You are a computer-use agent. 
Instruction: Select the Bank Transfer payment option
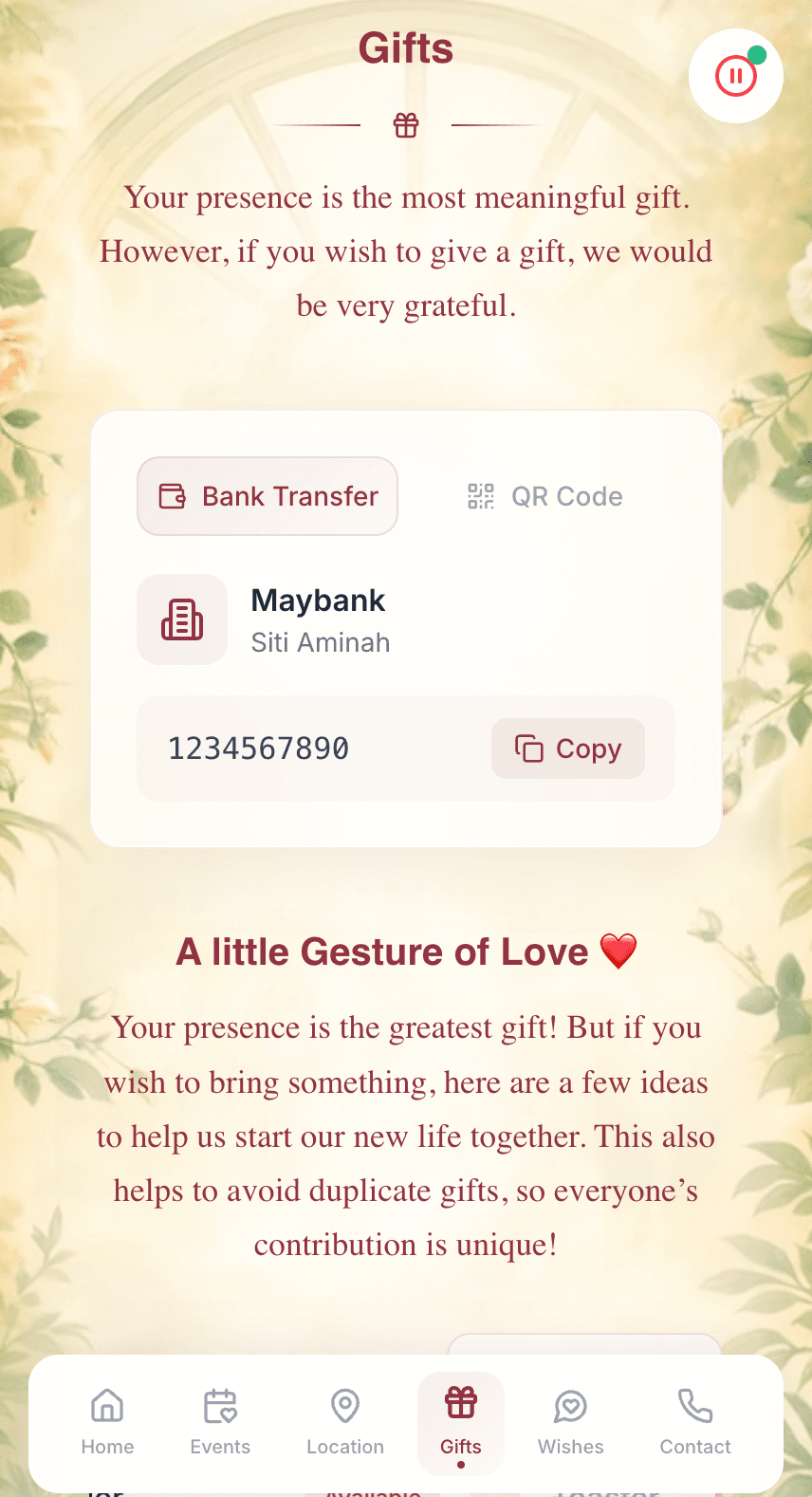(x=267, y=495)
